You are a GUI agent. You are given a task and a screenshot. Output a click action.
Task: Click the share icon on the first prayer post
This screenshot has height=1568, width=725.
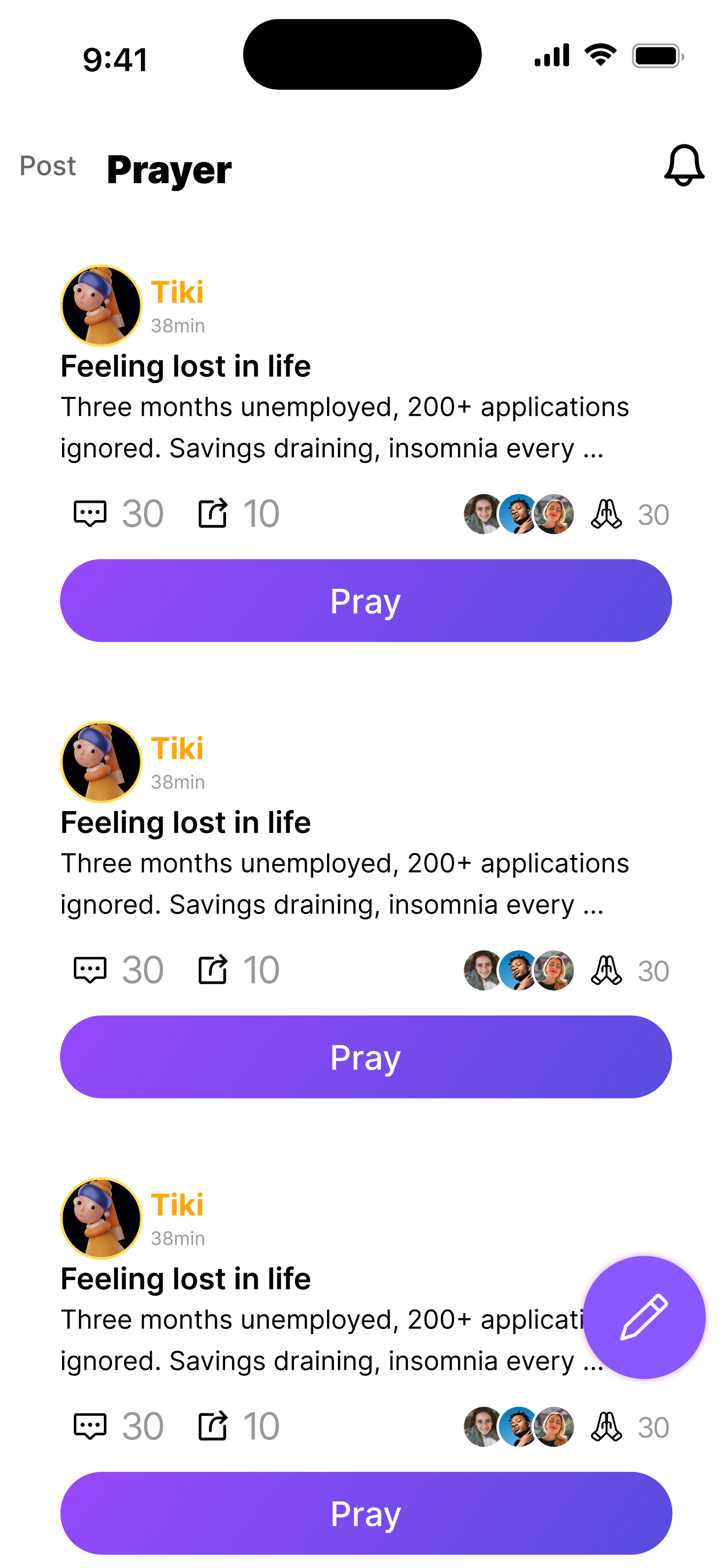213,513
